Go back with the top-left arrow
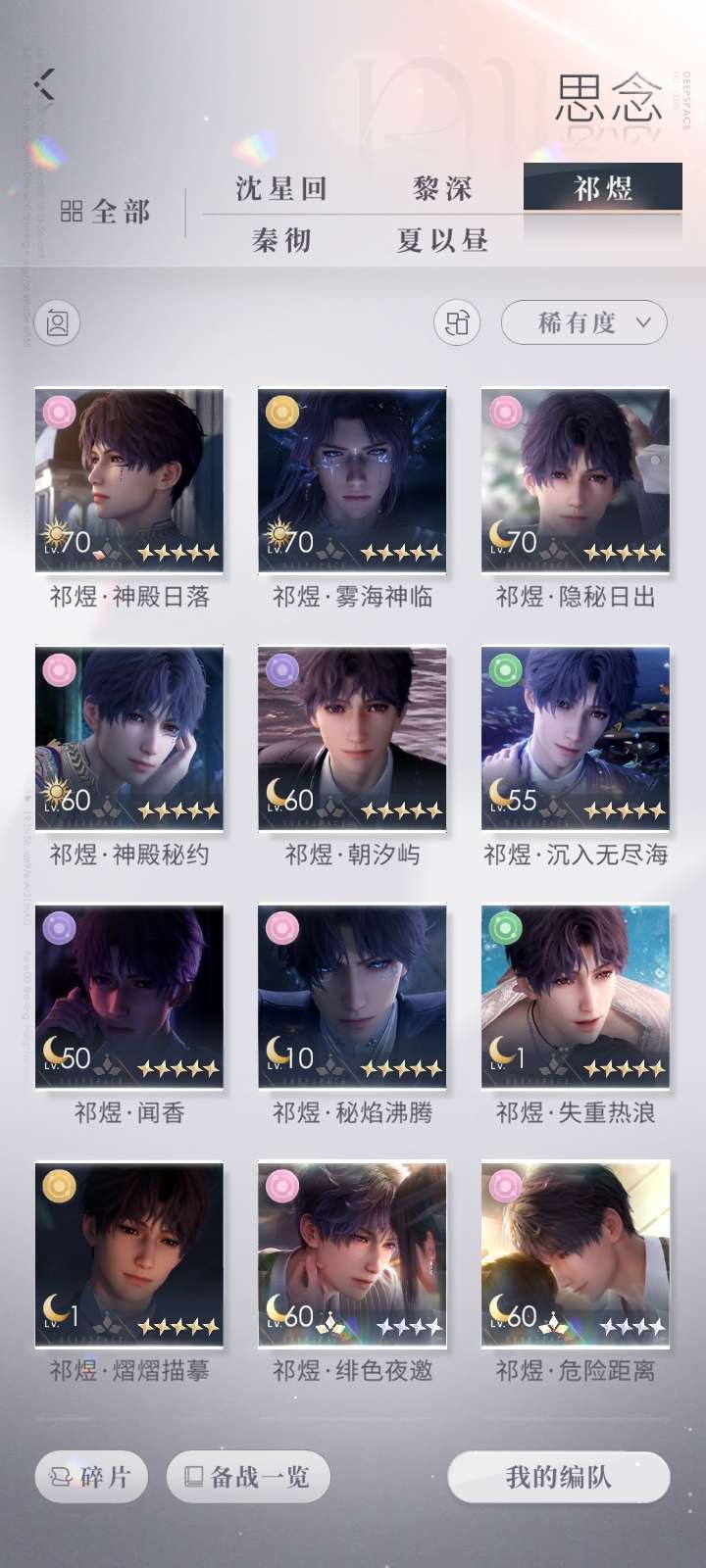This screenshot has width=706, height=1568. pyautogui.click(x=44, y=84)
